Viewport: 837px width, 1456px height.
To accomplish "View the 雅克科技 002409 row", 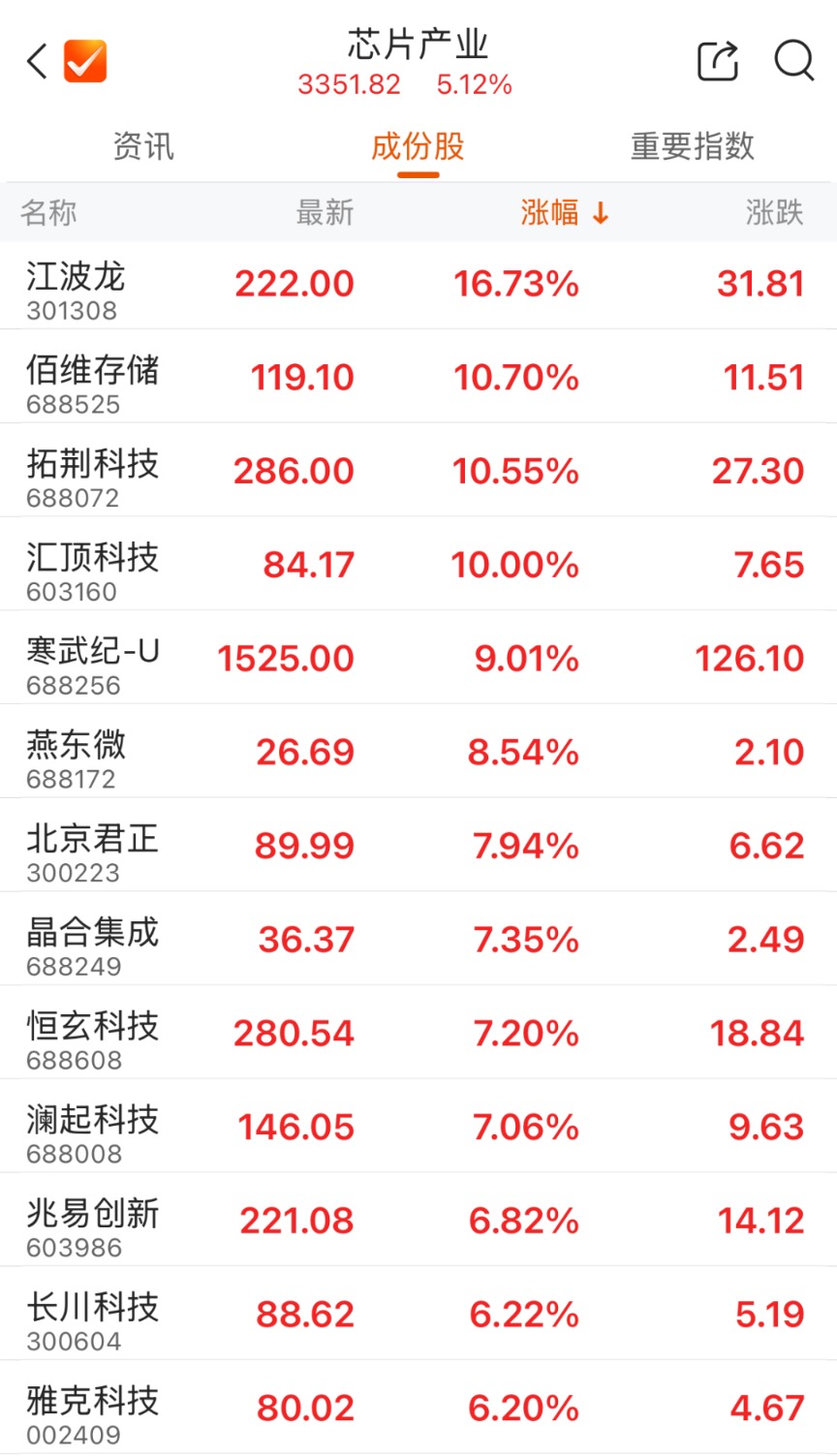I will pyautogui.click(x=418, y=1408).
